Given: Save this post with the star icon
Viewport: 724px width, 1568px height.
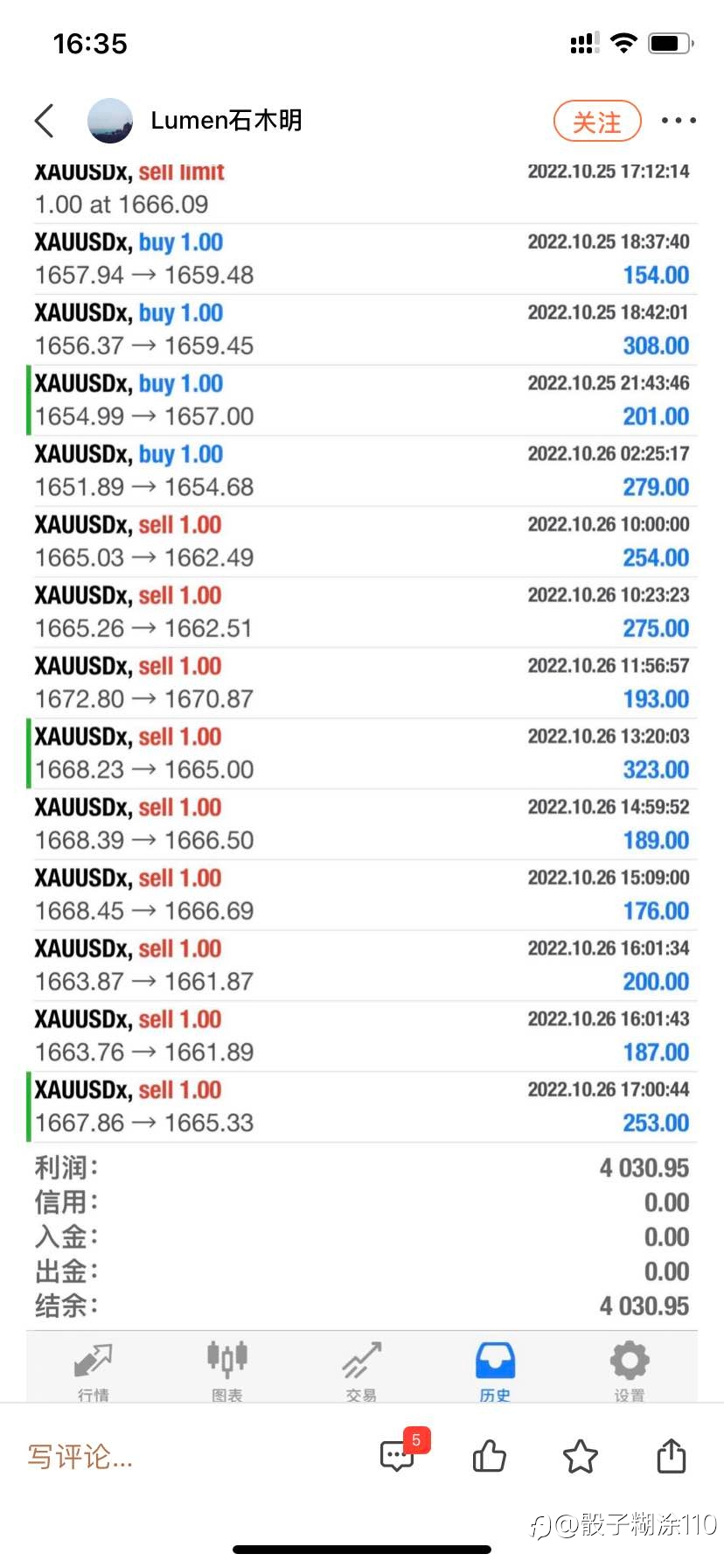Looking at the screenshot, I should (x=581, y=1457).
